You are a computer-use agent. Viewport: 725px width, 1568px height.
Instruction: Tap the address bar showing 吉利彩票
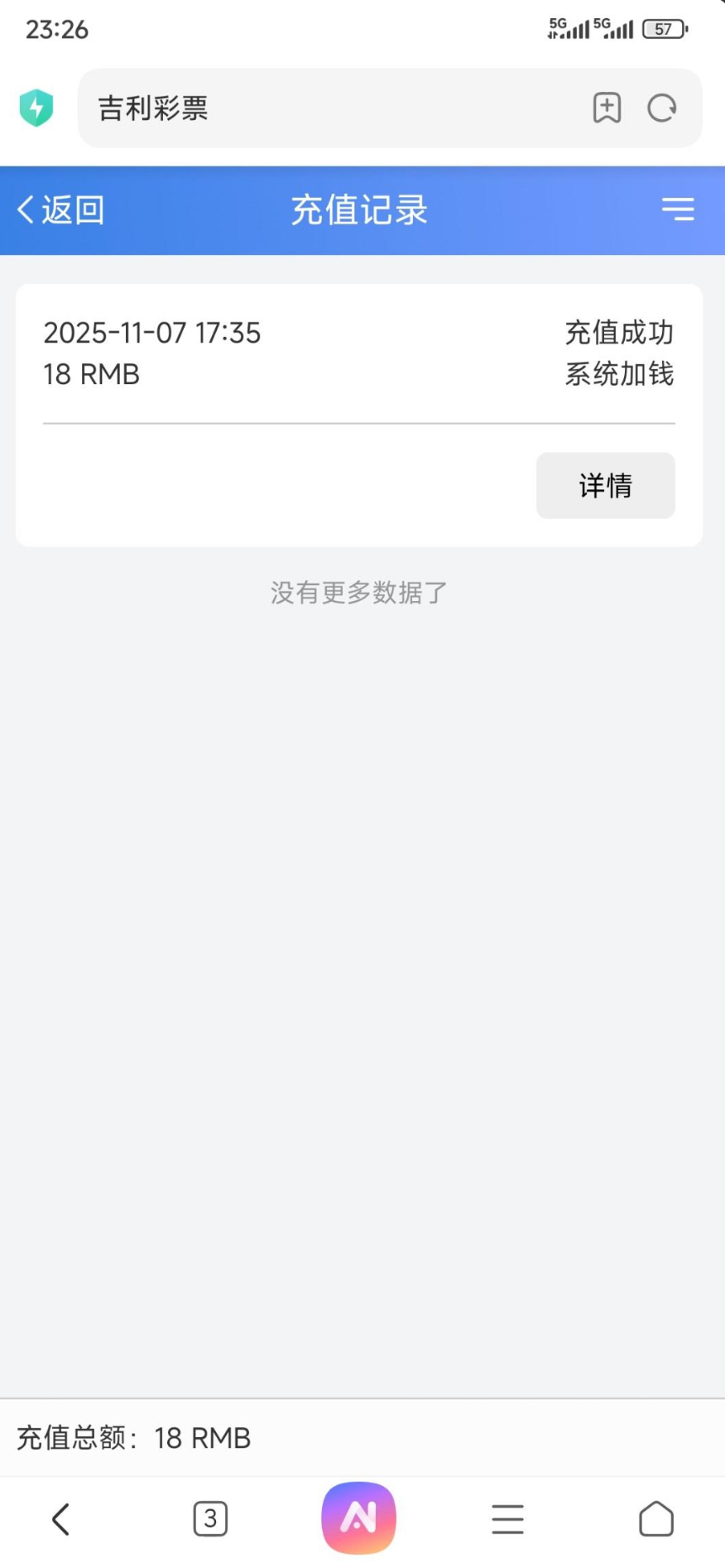pos(331,108)
